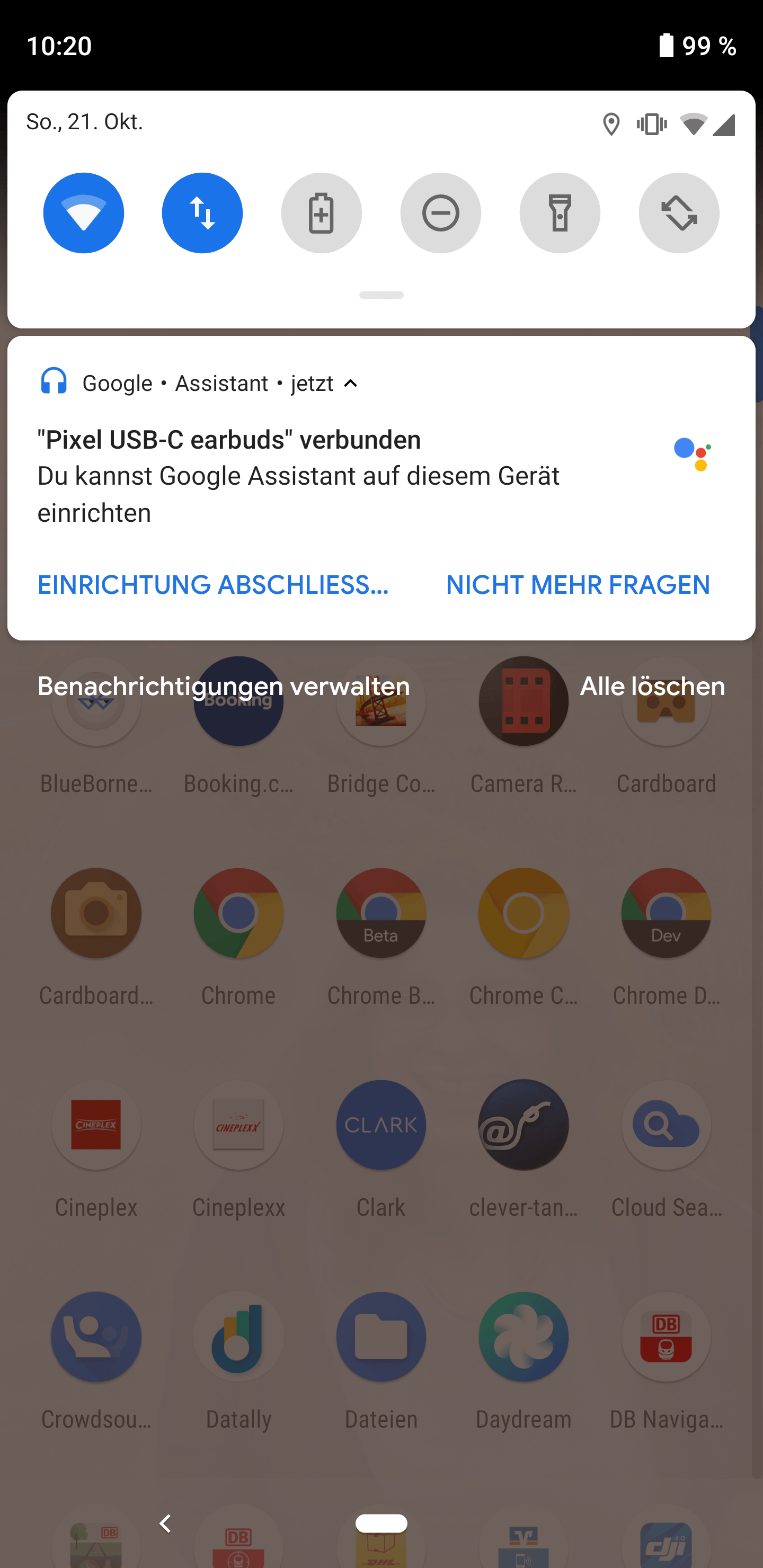
Task: Tap the home pill button
Action: (x=381, y=1523)
